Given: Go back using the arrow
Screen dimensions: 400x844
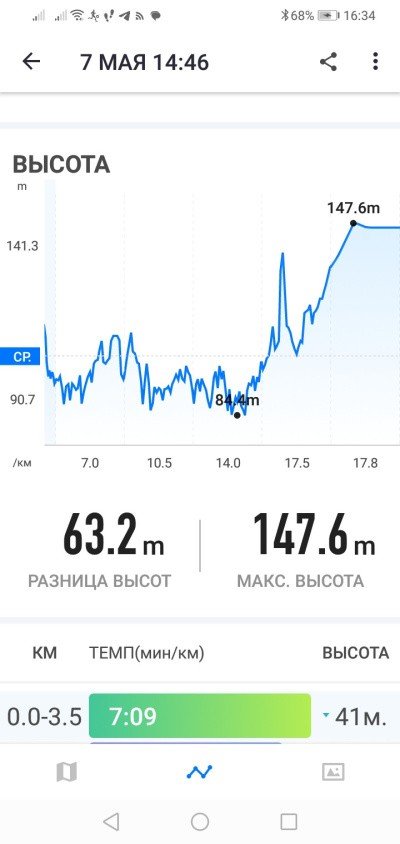Looking at the screenshot, I should coord(31,62).
